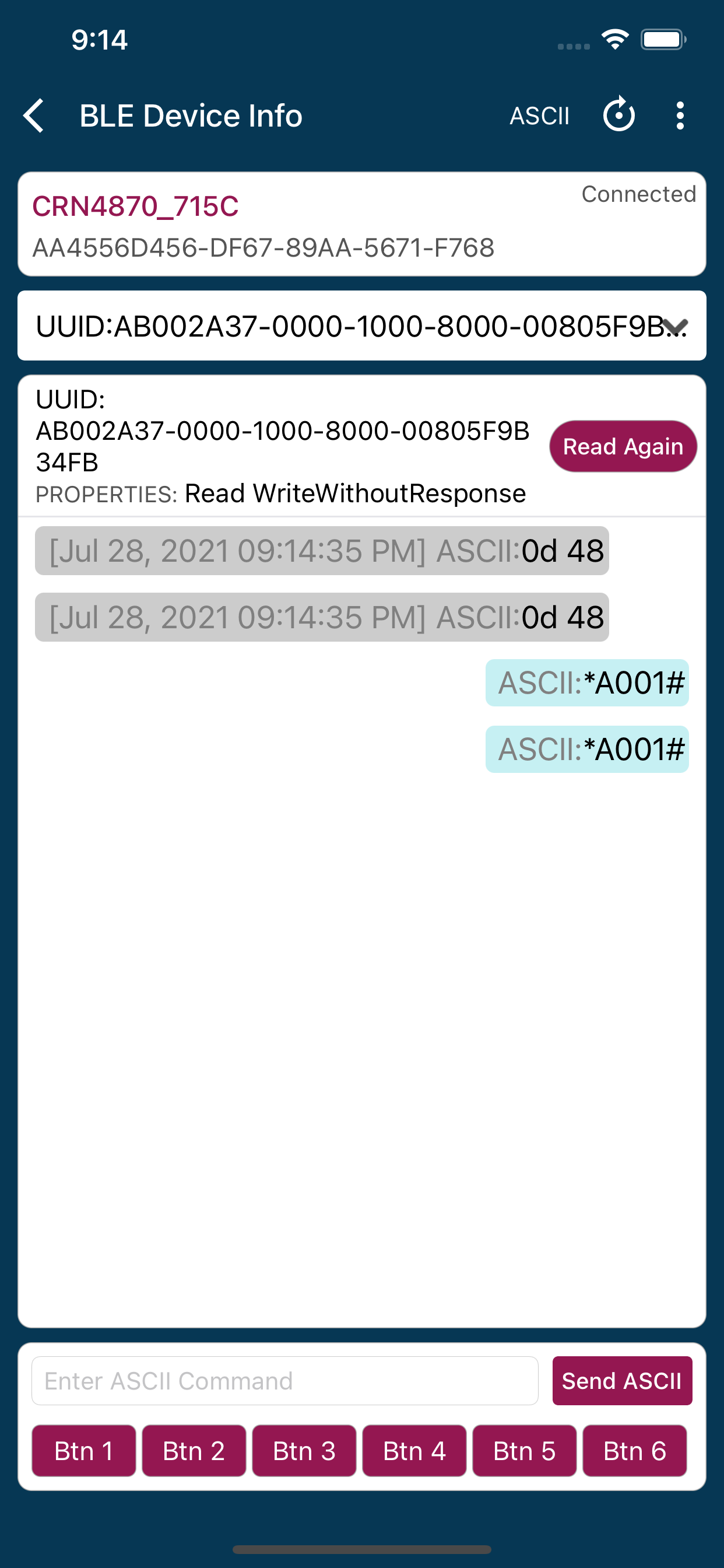Open the three-dot overflow menu
Image resolution: width=724 pixels, height=1568 pixels.
680,115
